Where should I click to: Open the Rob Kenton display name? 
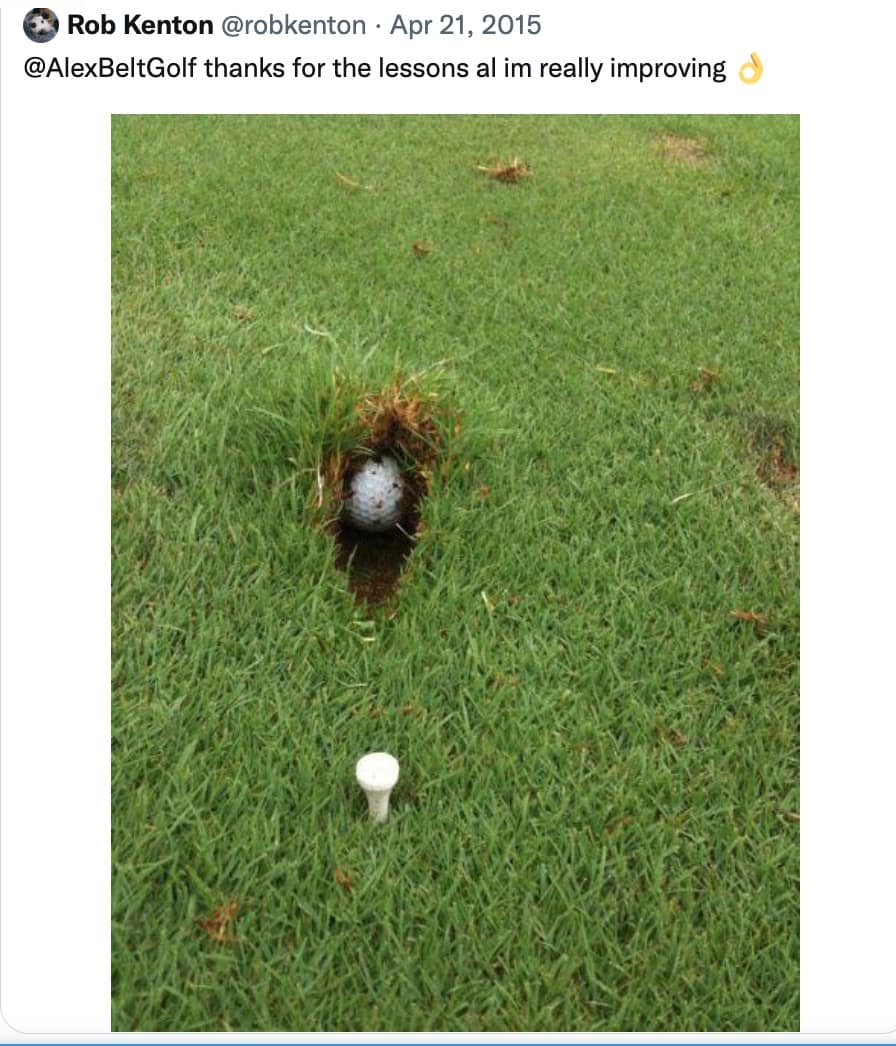(140, 25)
